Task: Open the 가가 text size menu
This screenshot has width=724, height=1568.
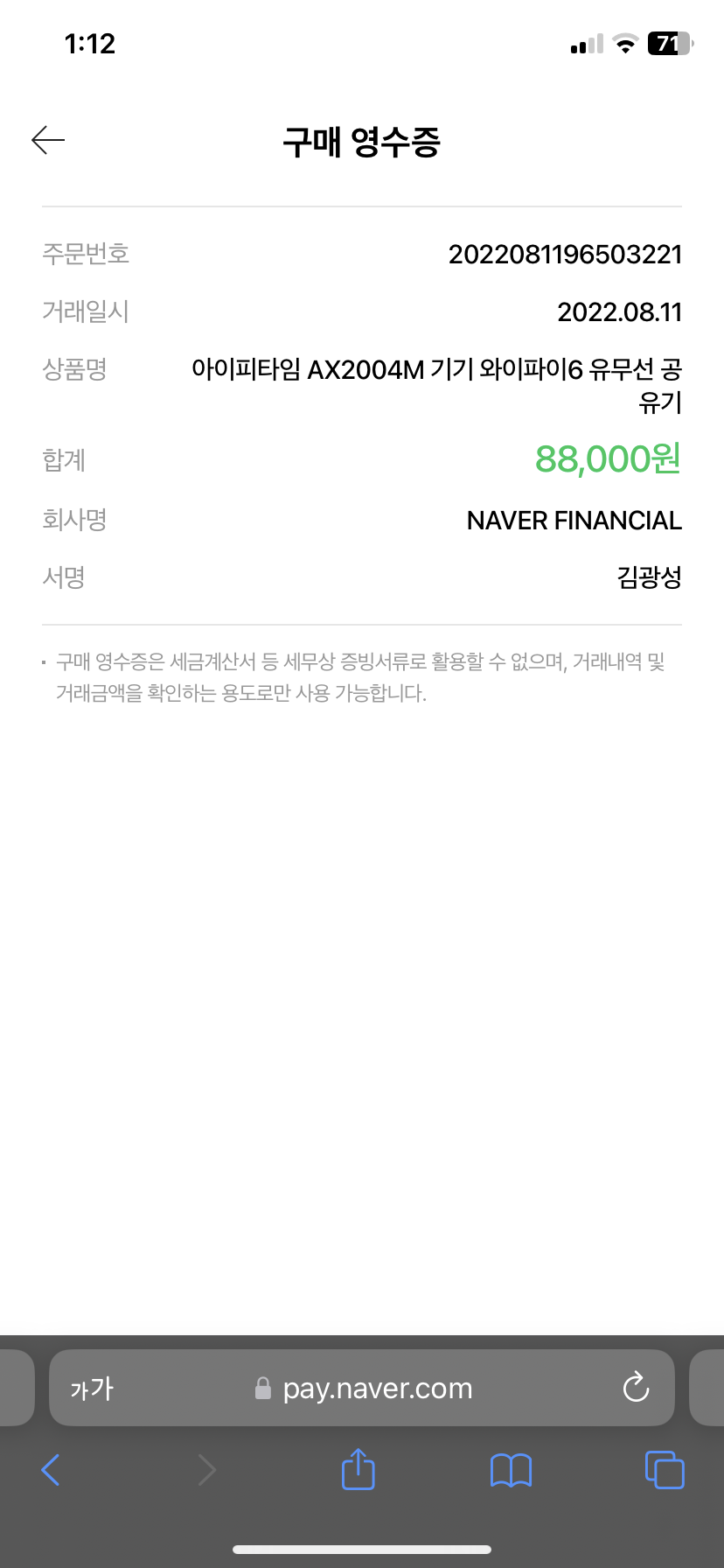Action: (x=92, y=1388)
